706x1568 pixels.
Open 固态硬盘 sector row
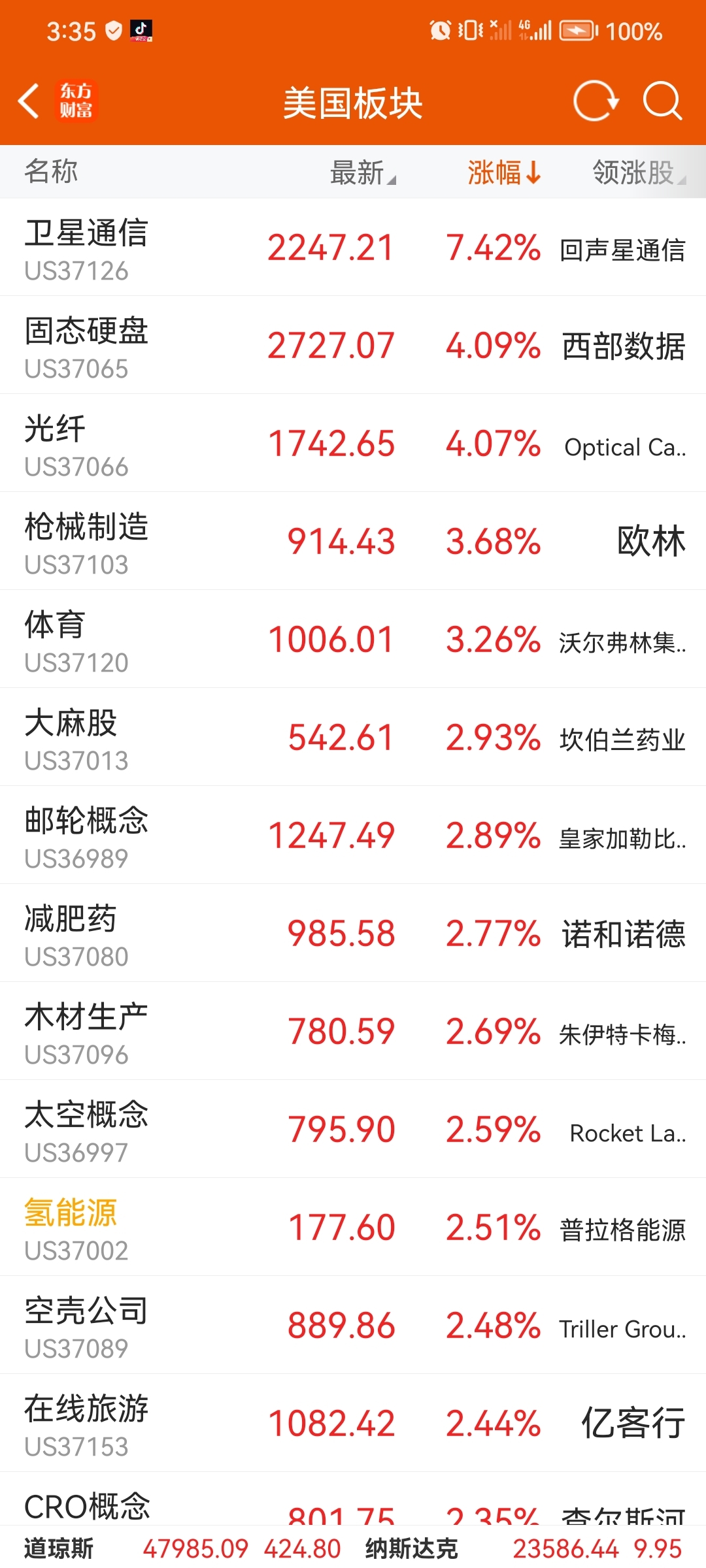point(353,346)
